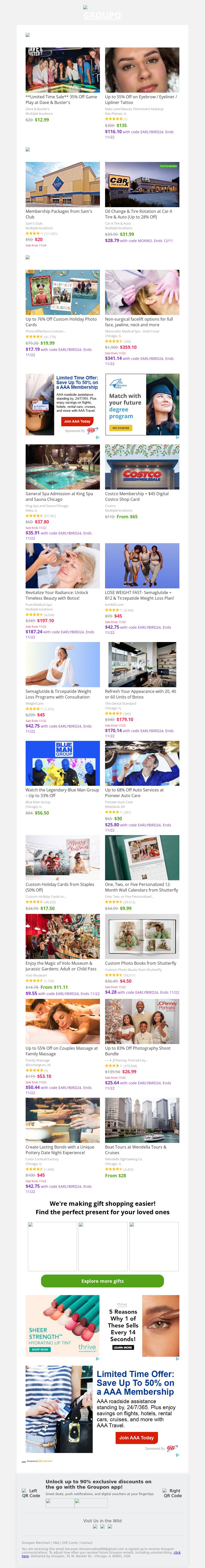Tap the Explore more gifts button
Screen dimensions: 205x1568
click(102, 1281)
